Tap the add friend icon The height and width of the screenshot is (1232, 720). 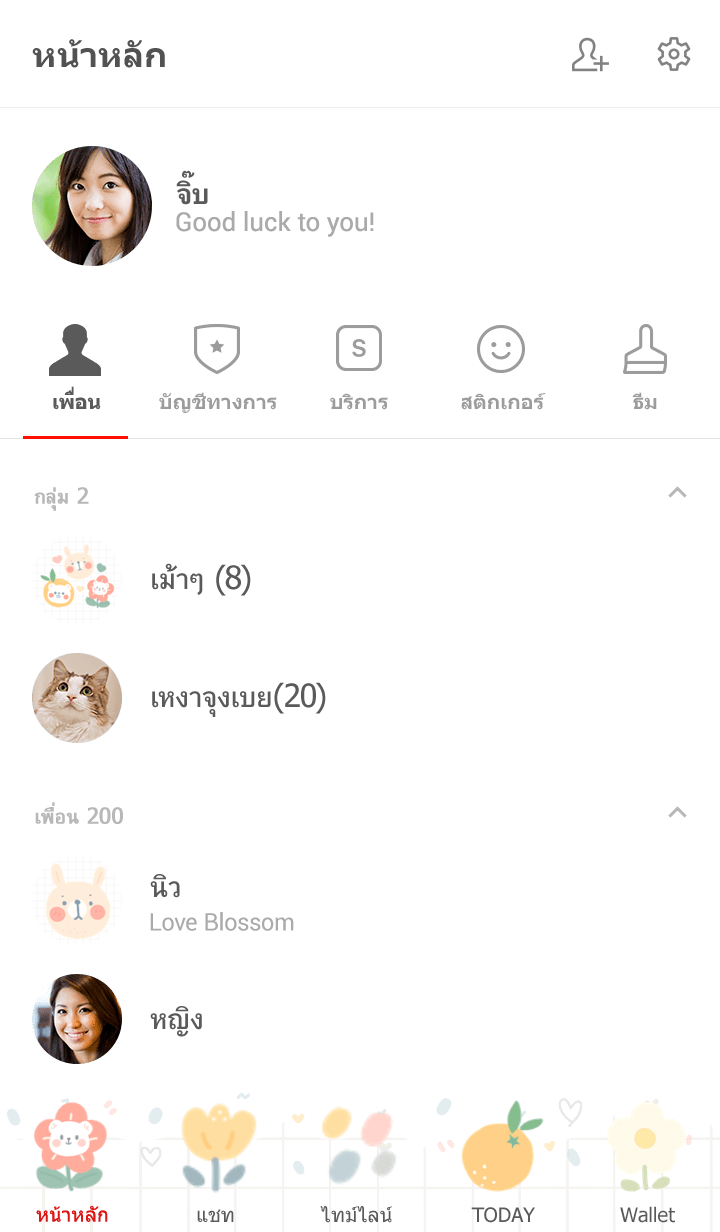pos(590,55)
